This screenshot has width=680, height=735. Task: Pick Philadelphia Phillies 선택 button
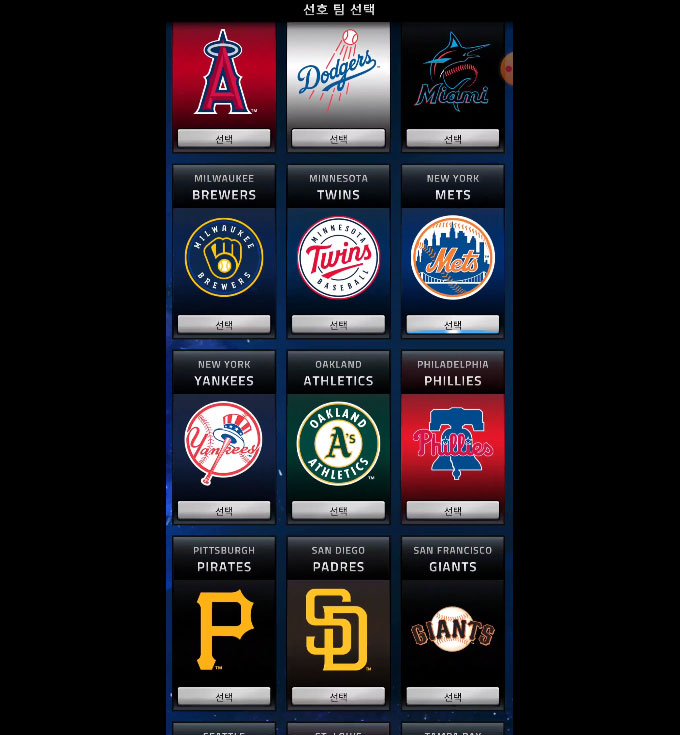point(452,510)
